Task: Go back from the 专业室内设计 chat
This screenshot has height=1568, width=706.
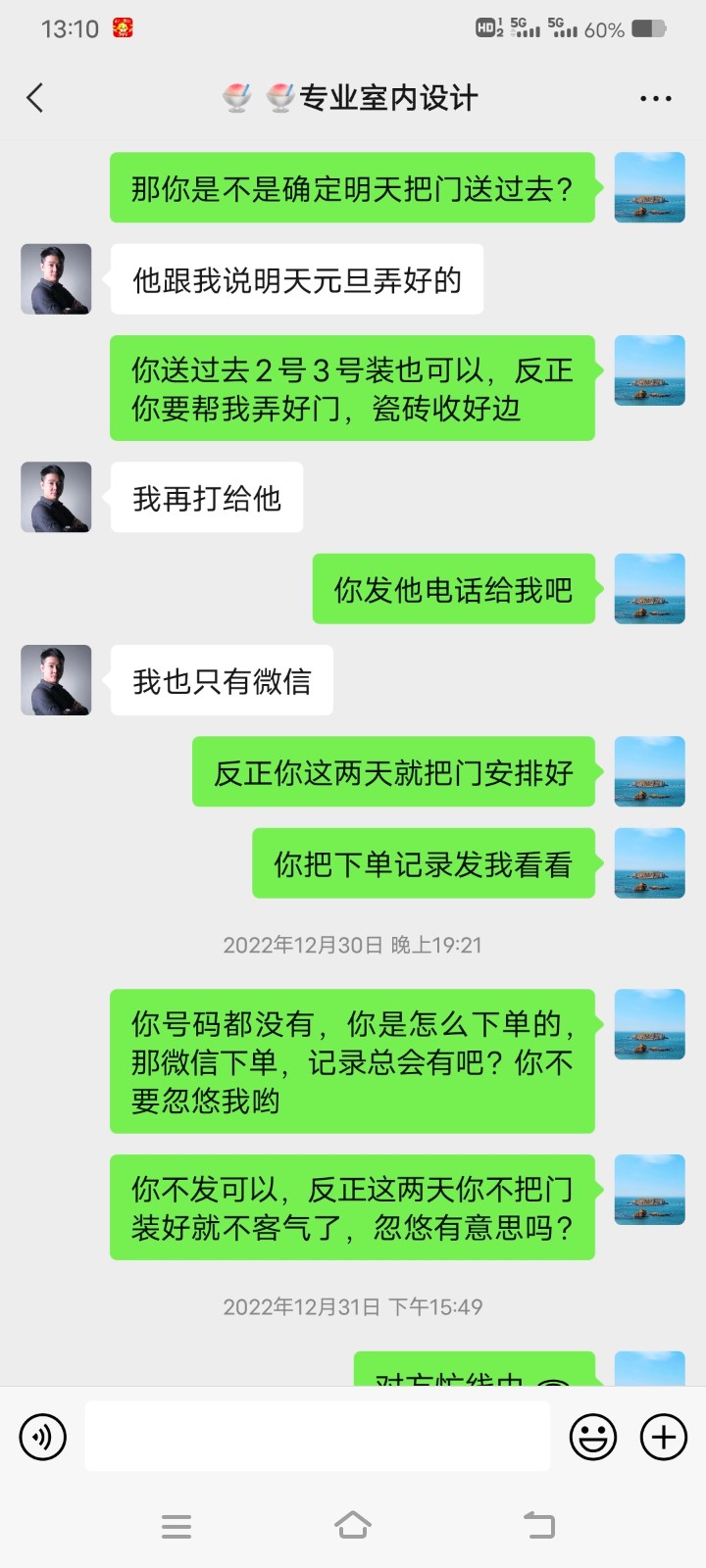Action: pyautogui.click(x=35, y=98)
